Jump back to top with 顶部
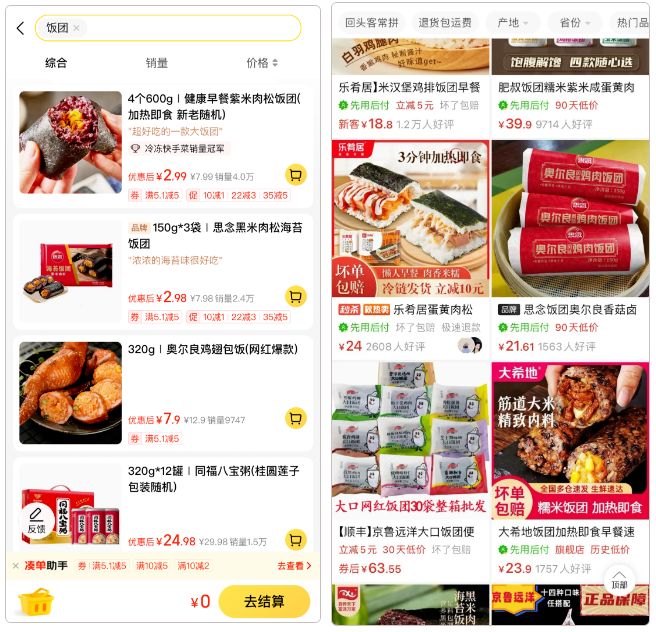This screenshot has height=632, width=656. pos(620,578)
